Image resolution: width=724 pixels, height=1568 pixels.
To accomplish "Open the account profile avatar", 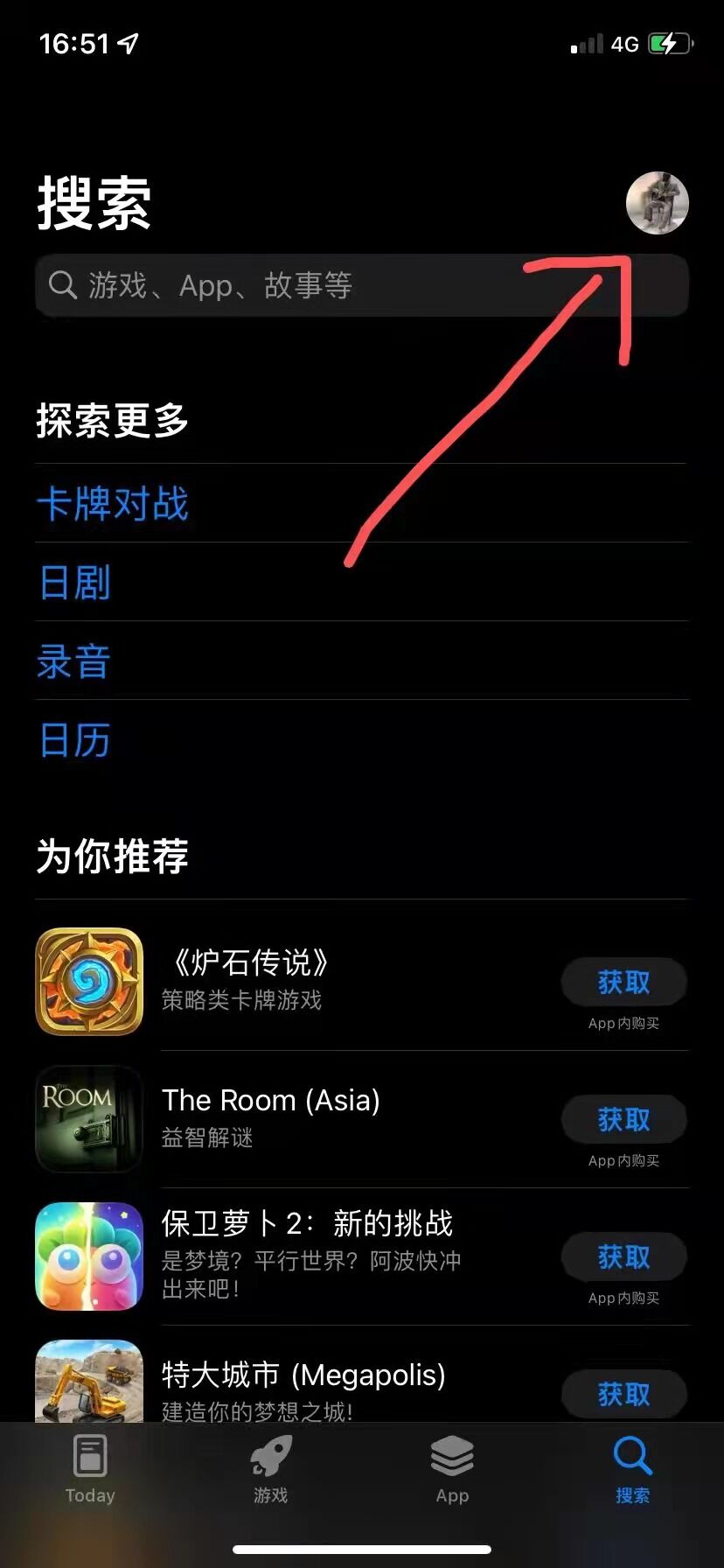I will click(658, 203).
